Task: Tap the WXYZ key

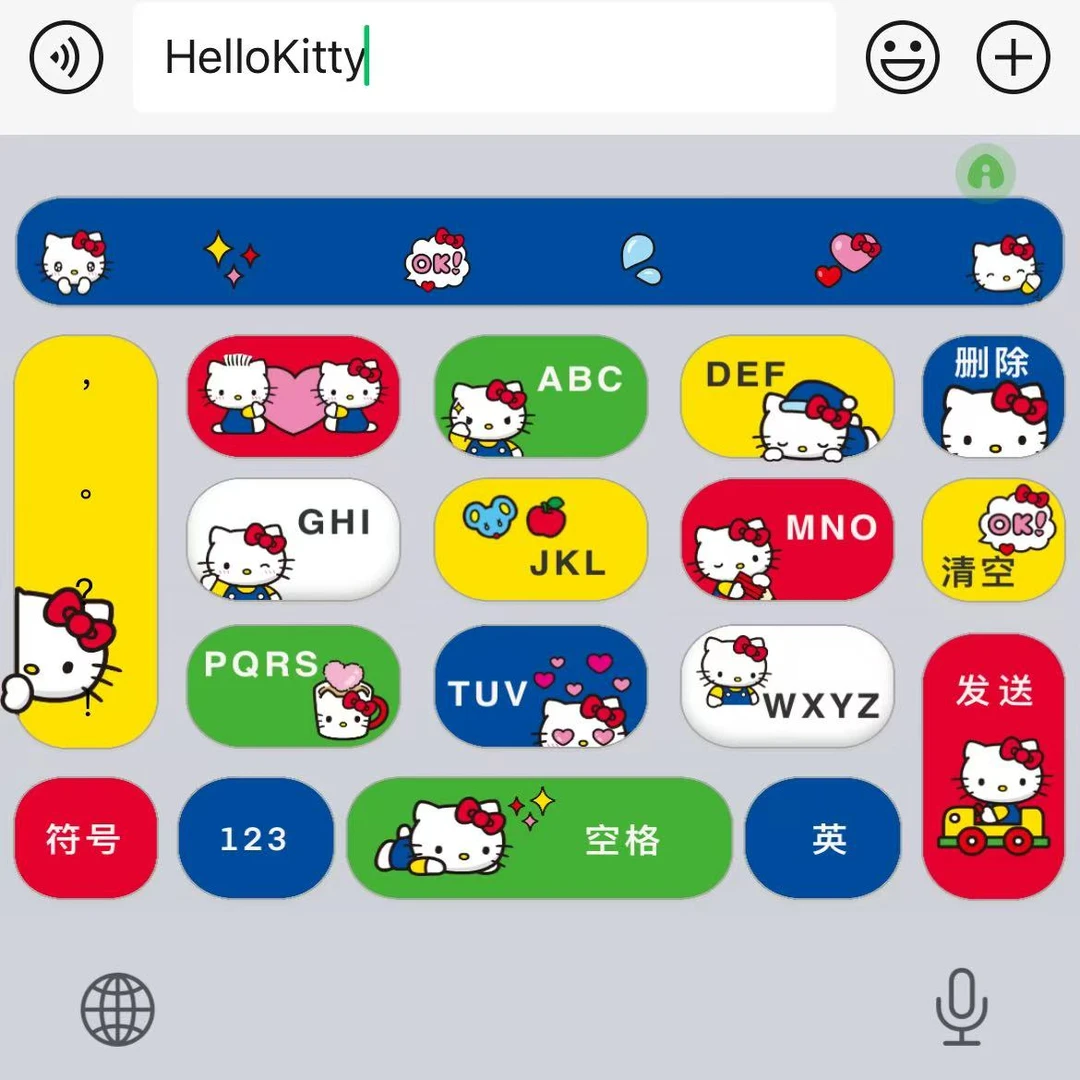Action: (787, 686)
